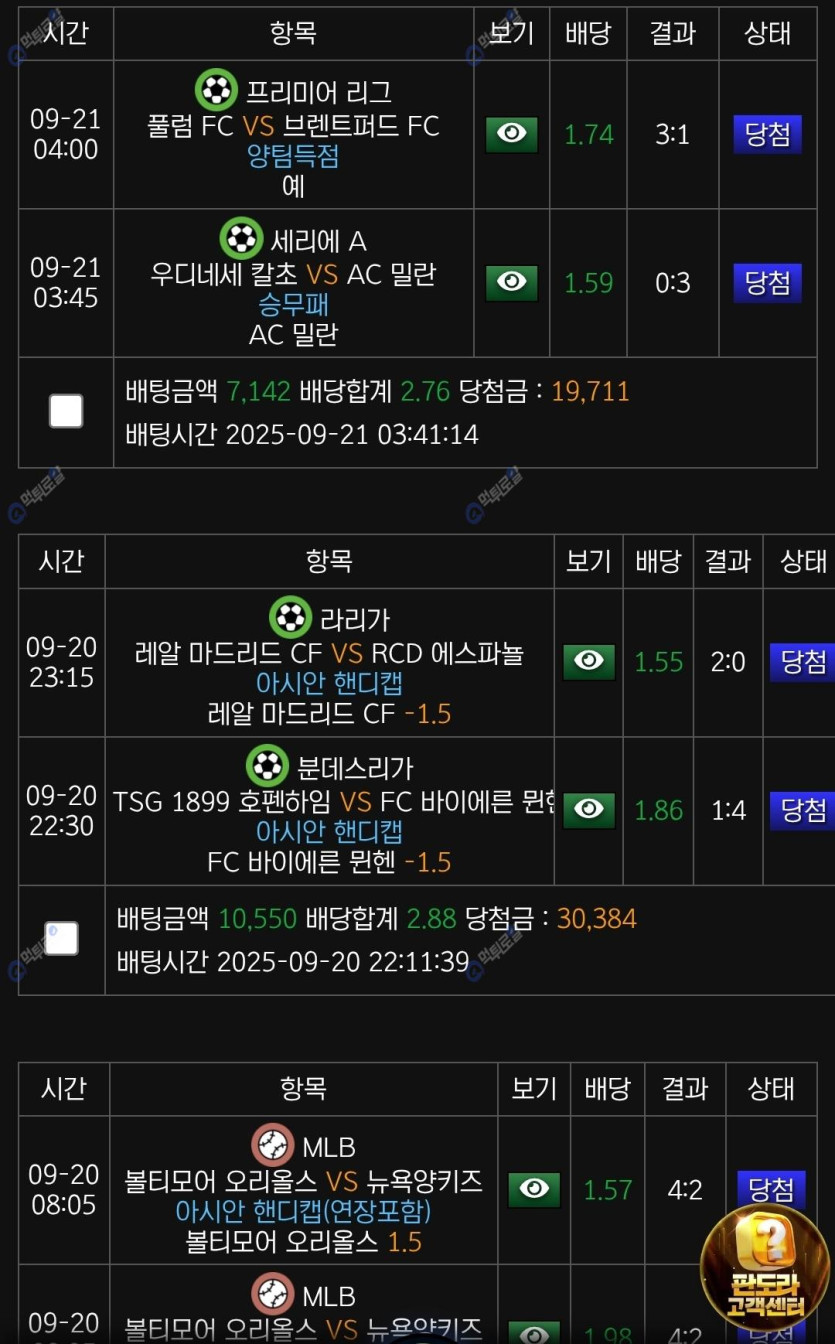View details of the Real Madrid (레알 마드리드) vs Espanyol bet
The height and width of the screenshot is (1344, 835).
589,661
